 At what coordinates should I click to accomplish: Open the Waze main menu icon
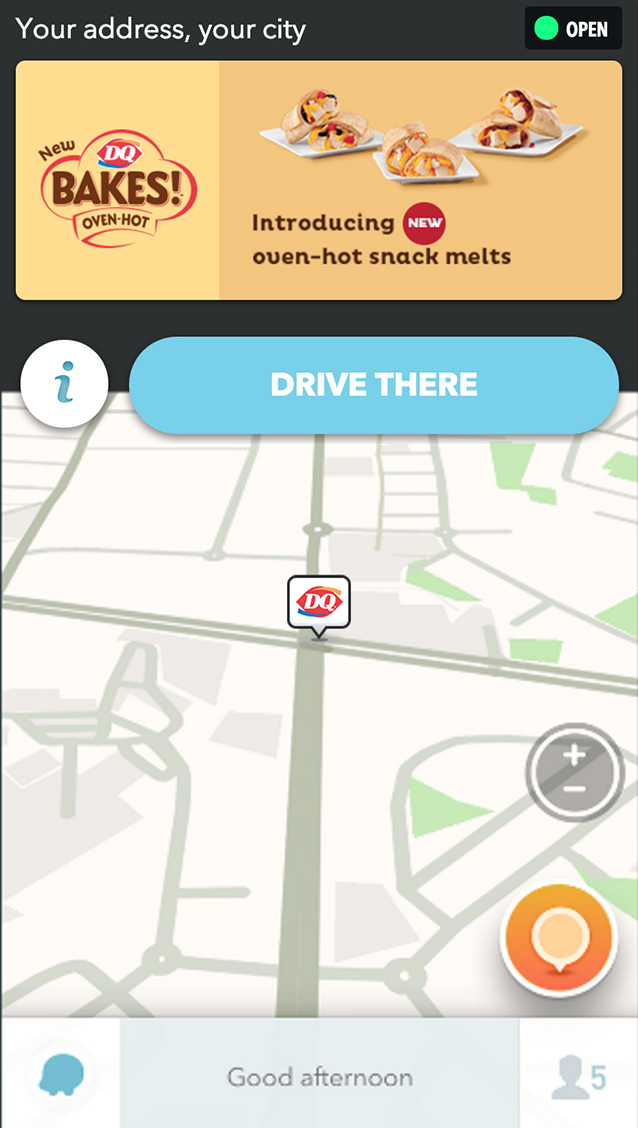pos(61,1075)
